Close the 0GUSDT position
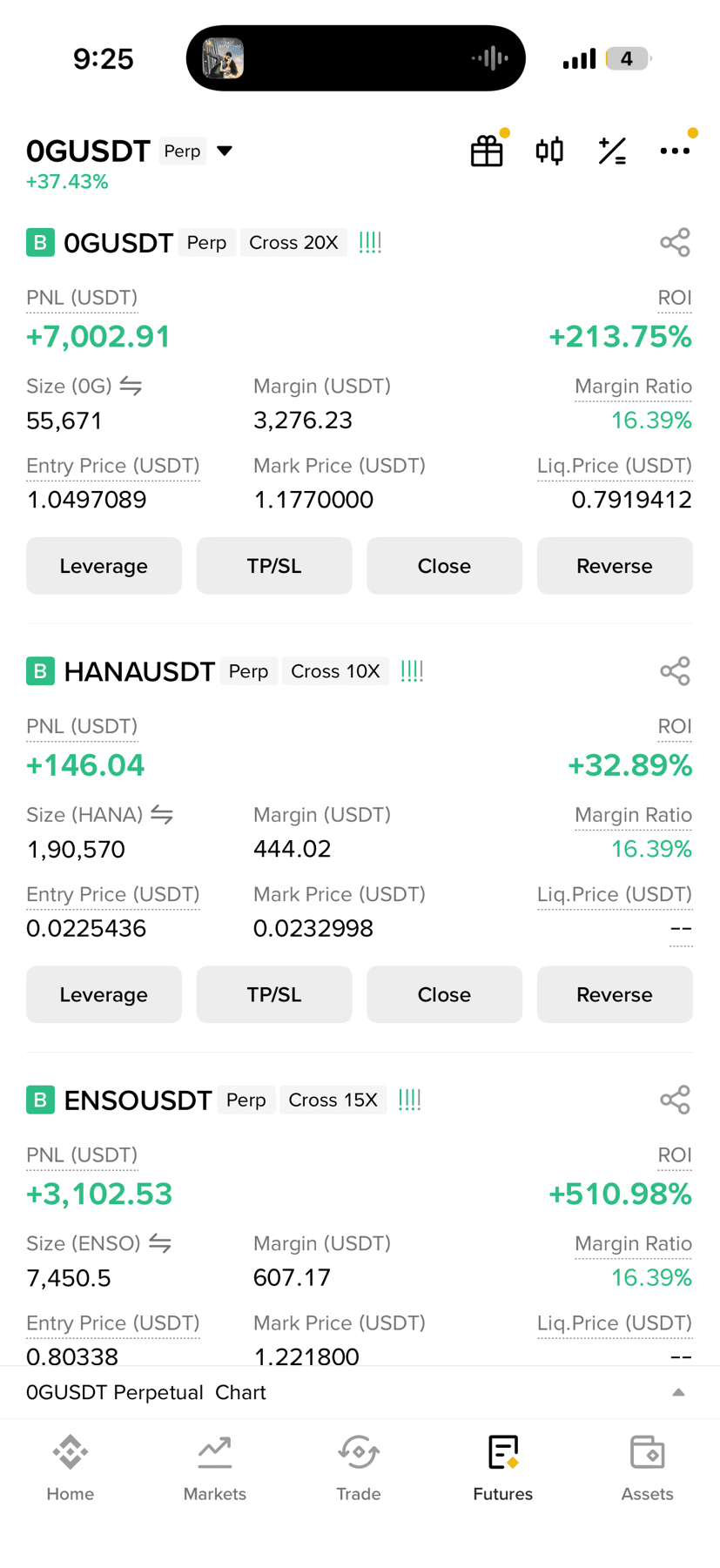The height and width of the screenshot is (1568, 720). 444,566
